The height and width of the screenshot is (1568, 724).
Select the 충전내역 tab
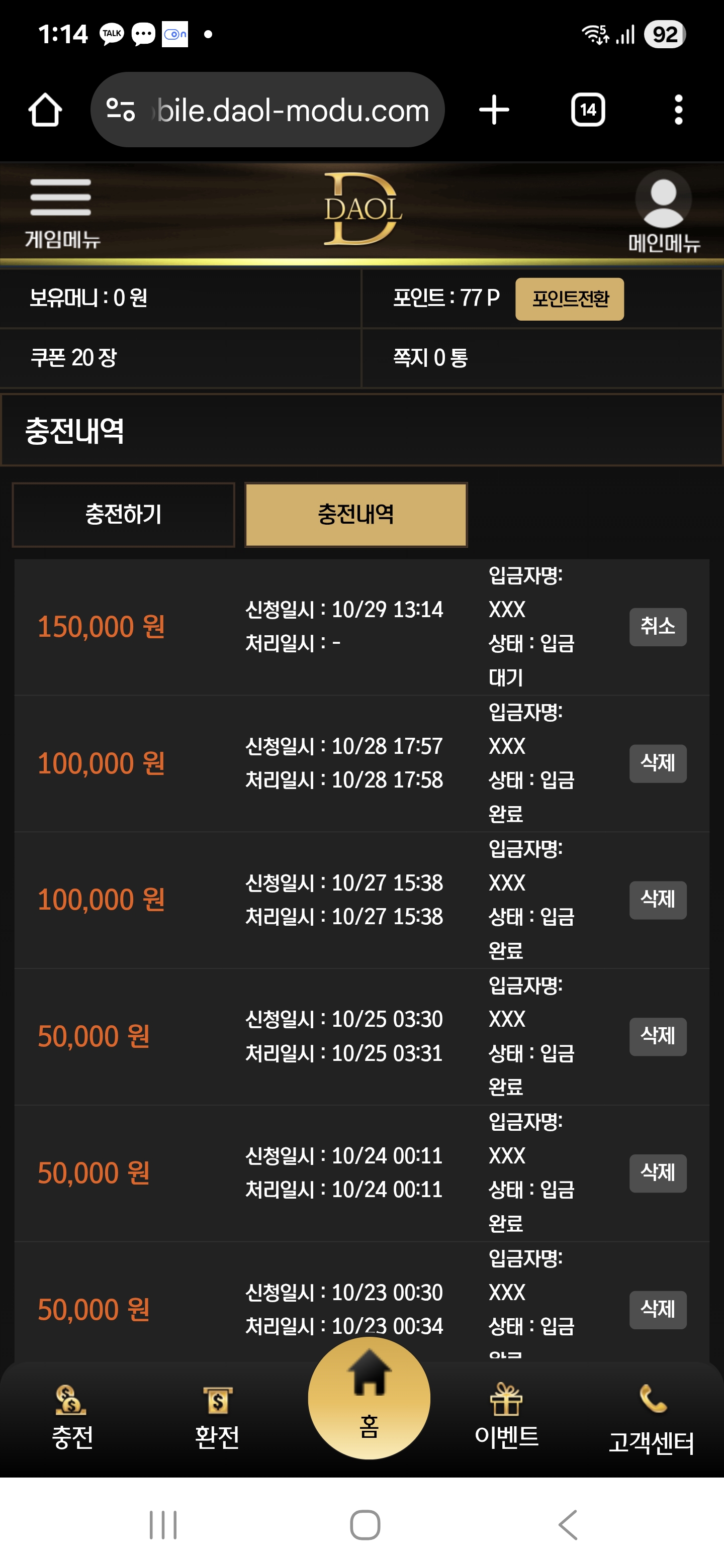pos(355,514)
